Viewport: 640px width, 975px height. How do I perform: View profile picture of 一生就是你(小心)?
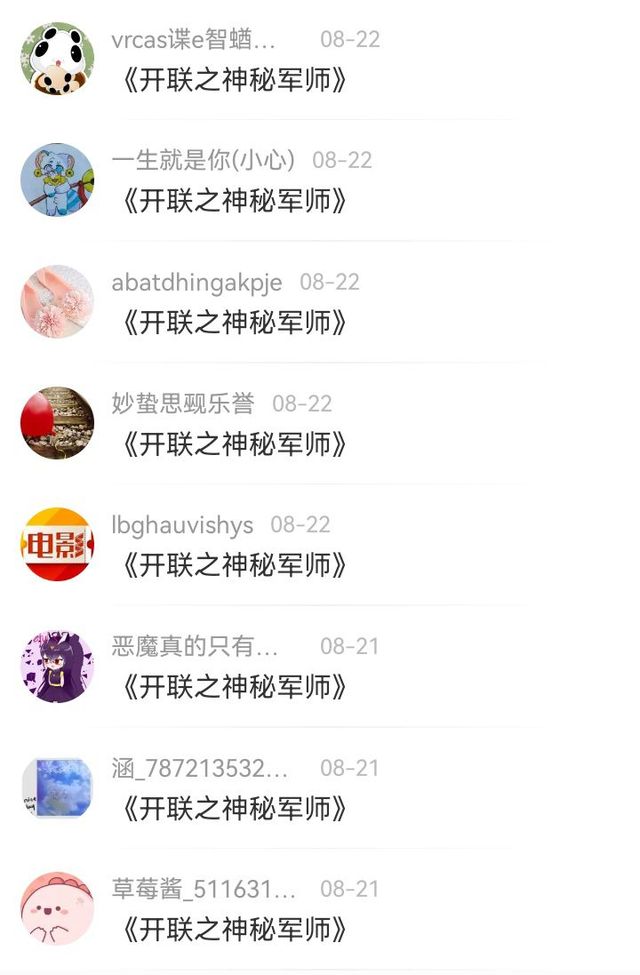[57, 180]
